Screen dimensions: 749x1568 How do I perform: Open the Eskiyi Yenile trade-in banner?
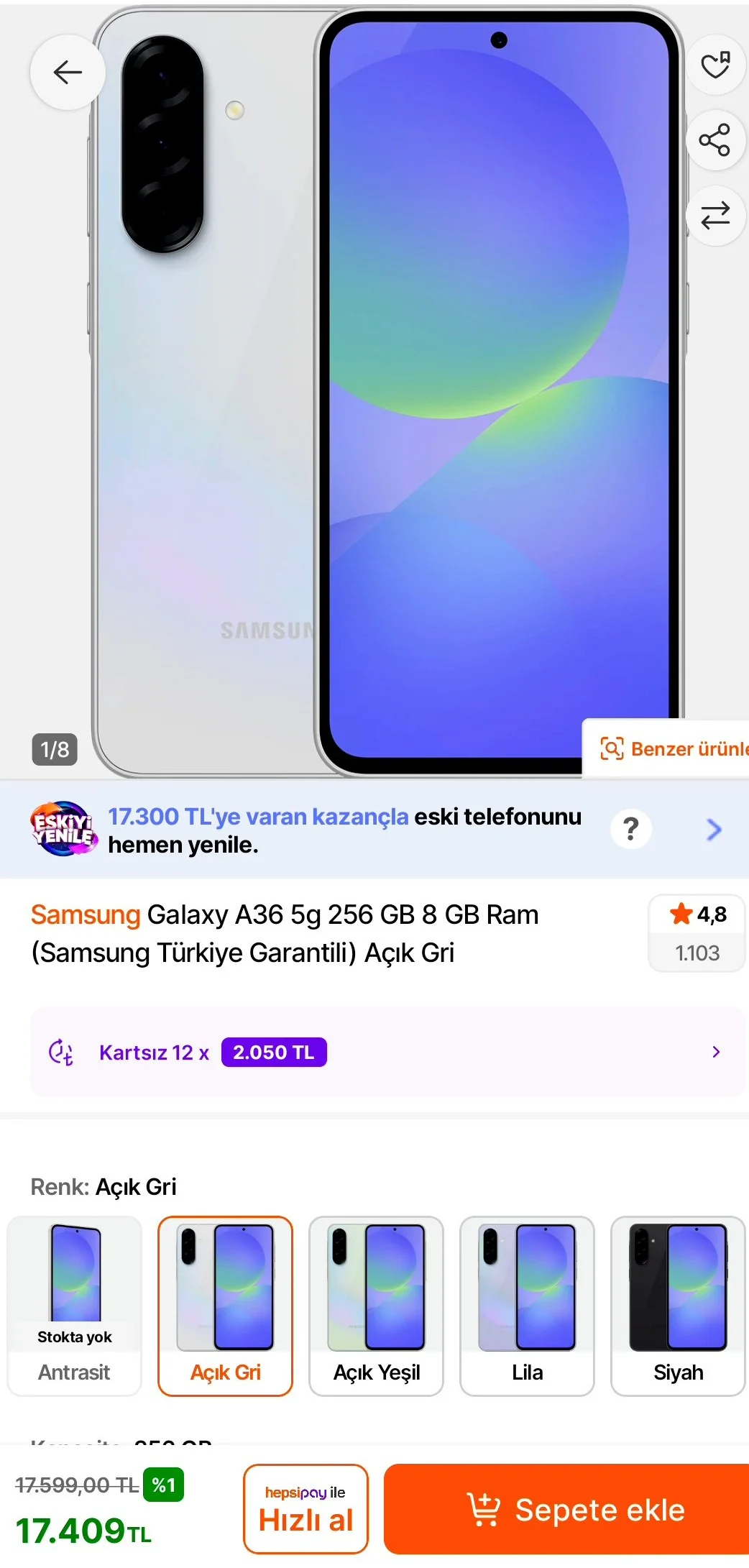tap(345, 830)
